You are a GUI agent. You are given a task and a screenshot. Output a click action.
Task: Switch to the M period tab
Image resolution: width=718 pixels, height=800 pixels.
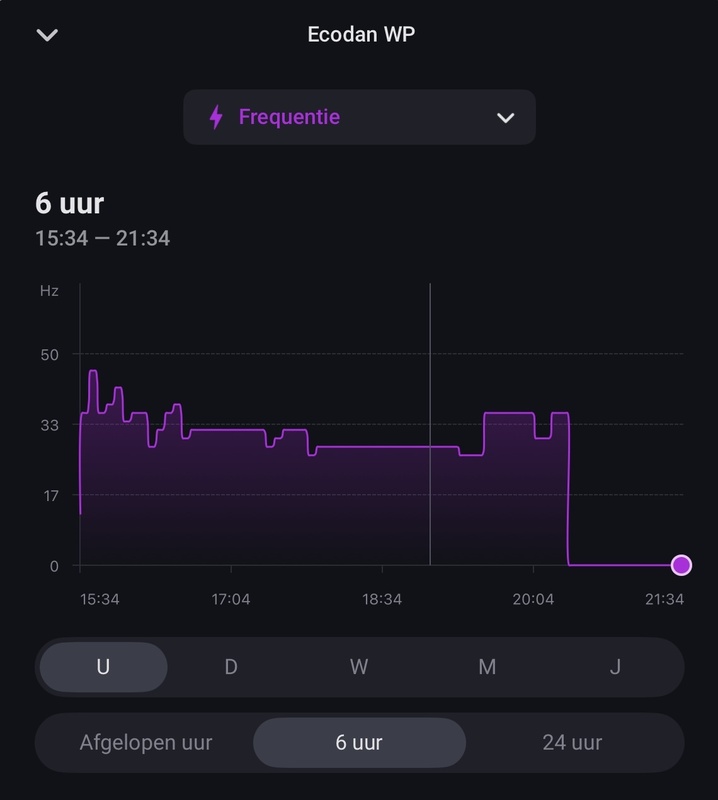pos(487,667)
